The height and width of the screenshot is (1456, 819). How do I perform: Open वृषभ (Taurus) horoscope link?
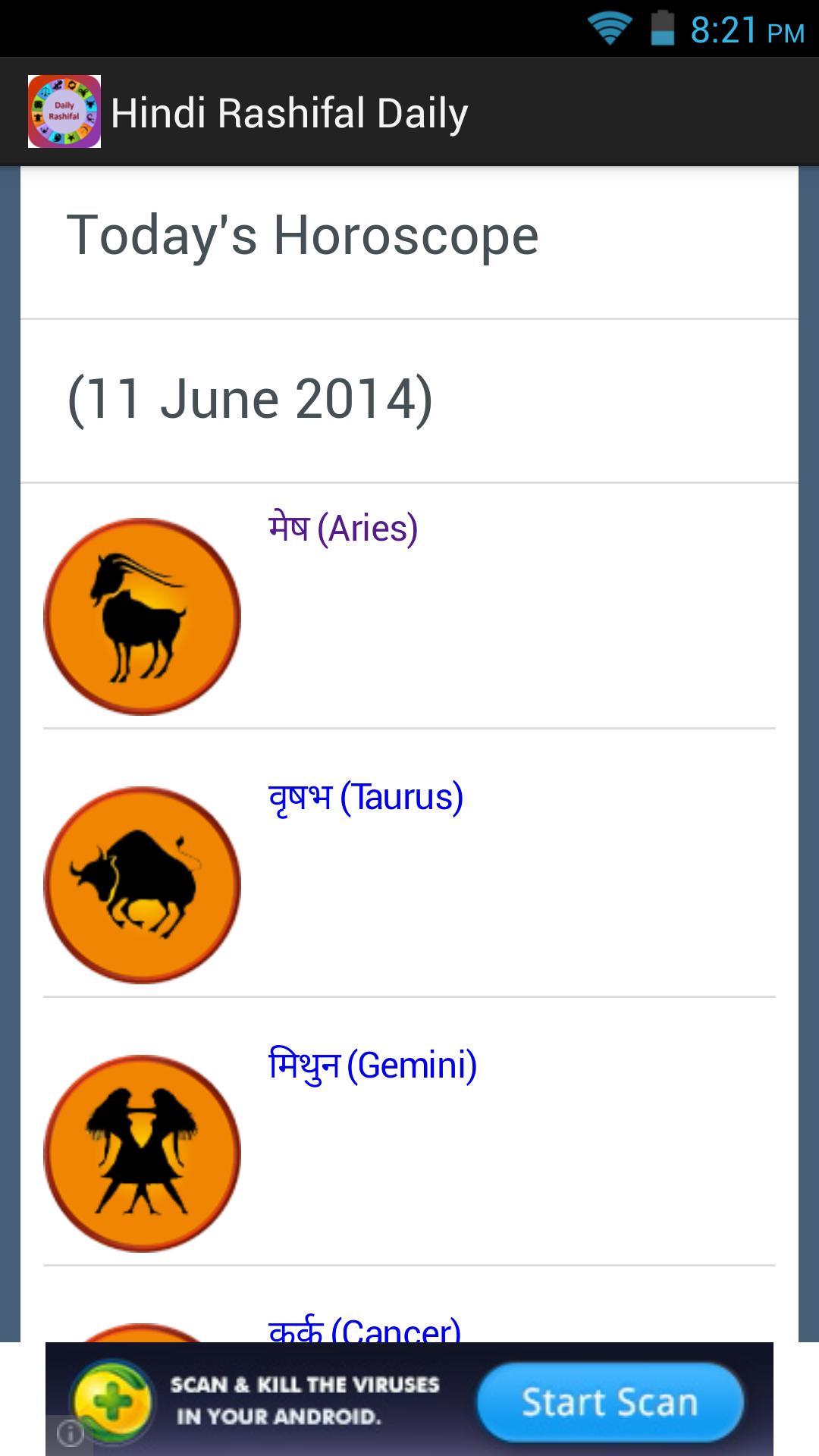[366, 796]
